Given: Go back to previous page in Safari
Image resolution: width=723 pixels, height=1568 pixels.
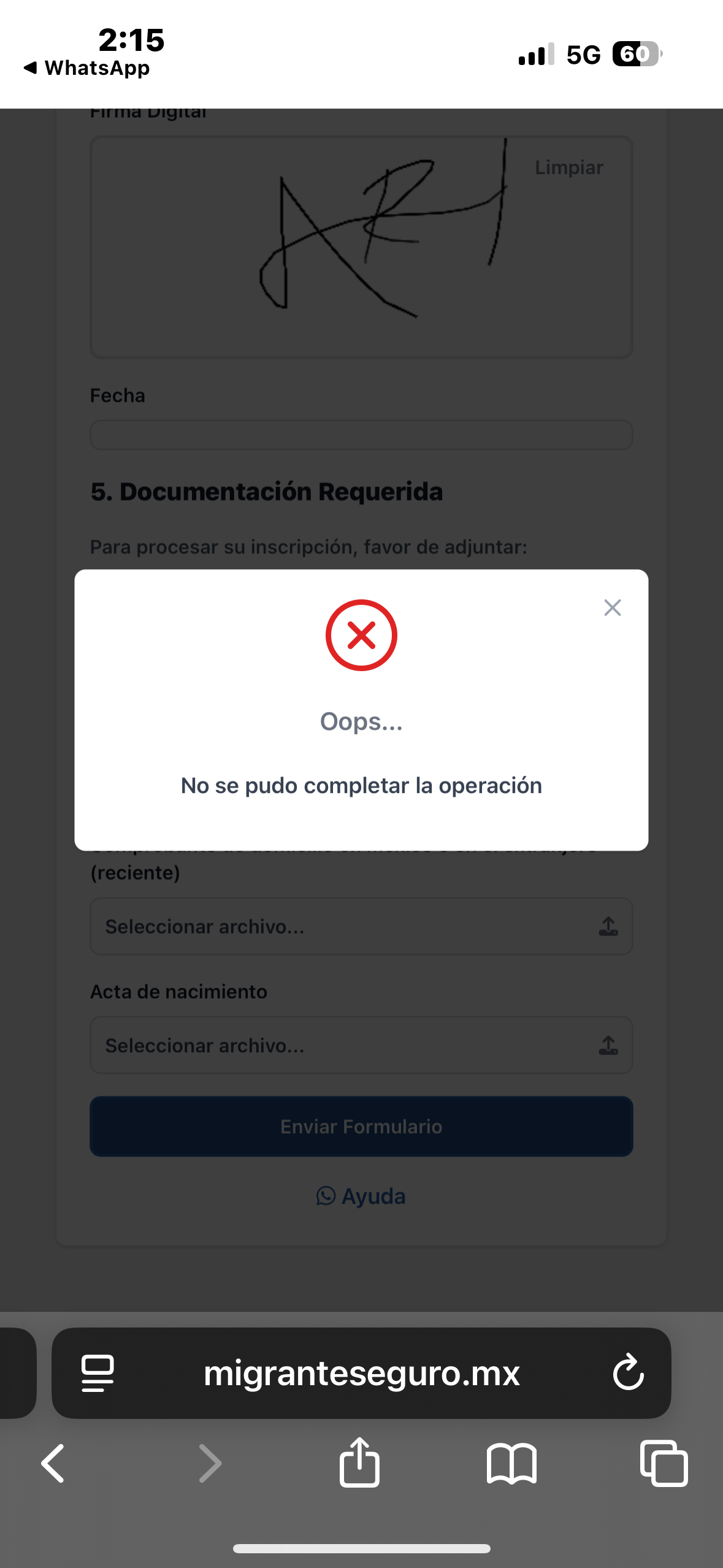Looking at the screenshot, I should pos(53,1463).
